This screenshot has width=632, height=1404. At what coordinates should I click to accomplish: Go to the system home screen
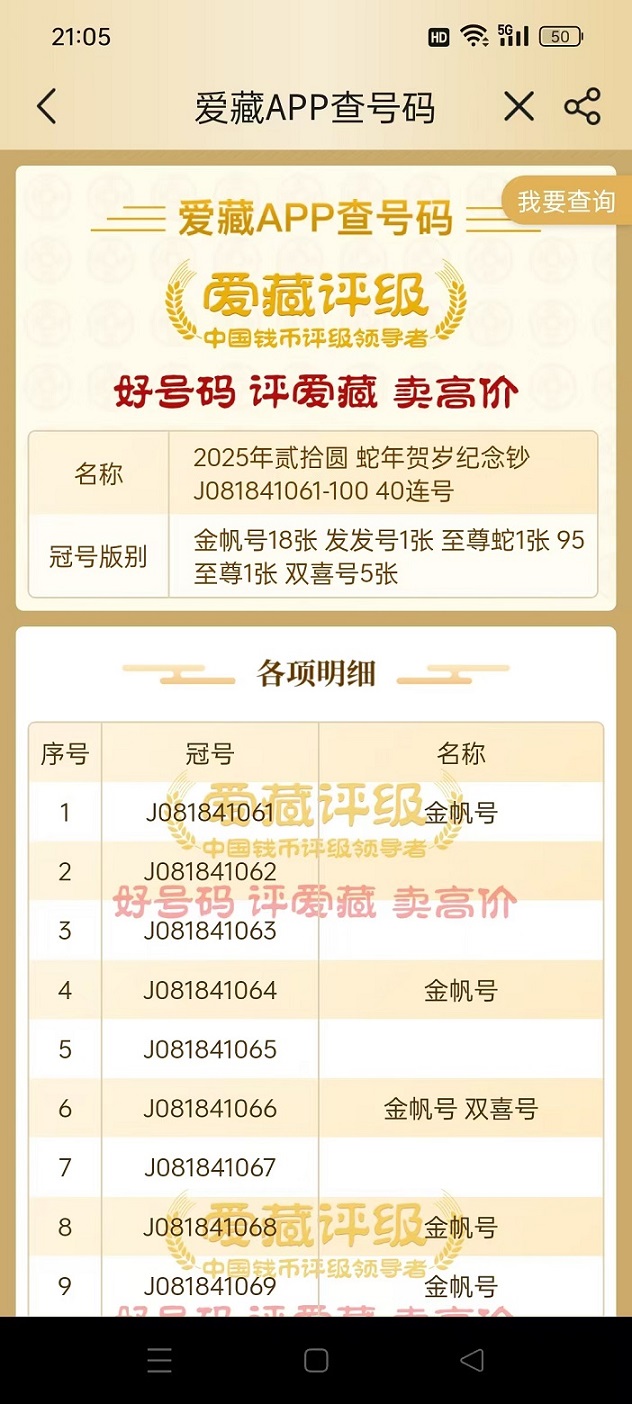coord(316,1360)
